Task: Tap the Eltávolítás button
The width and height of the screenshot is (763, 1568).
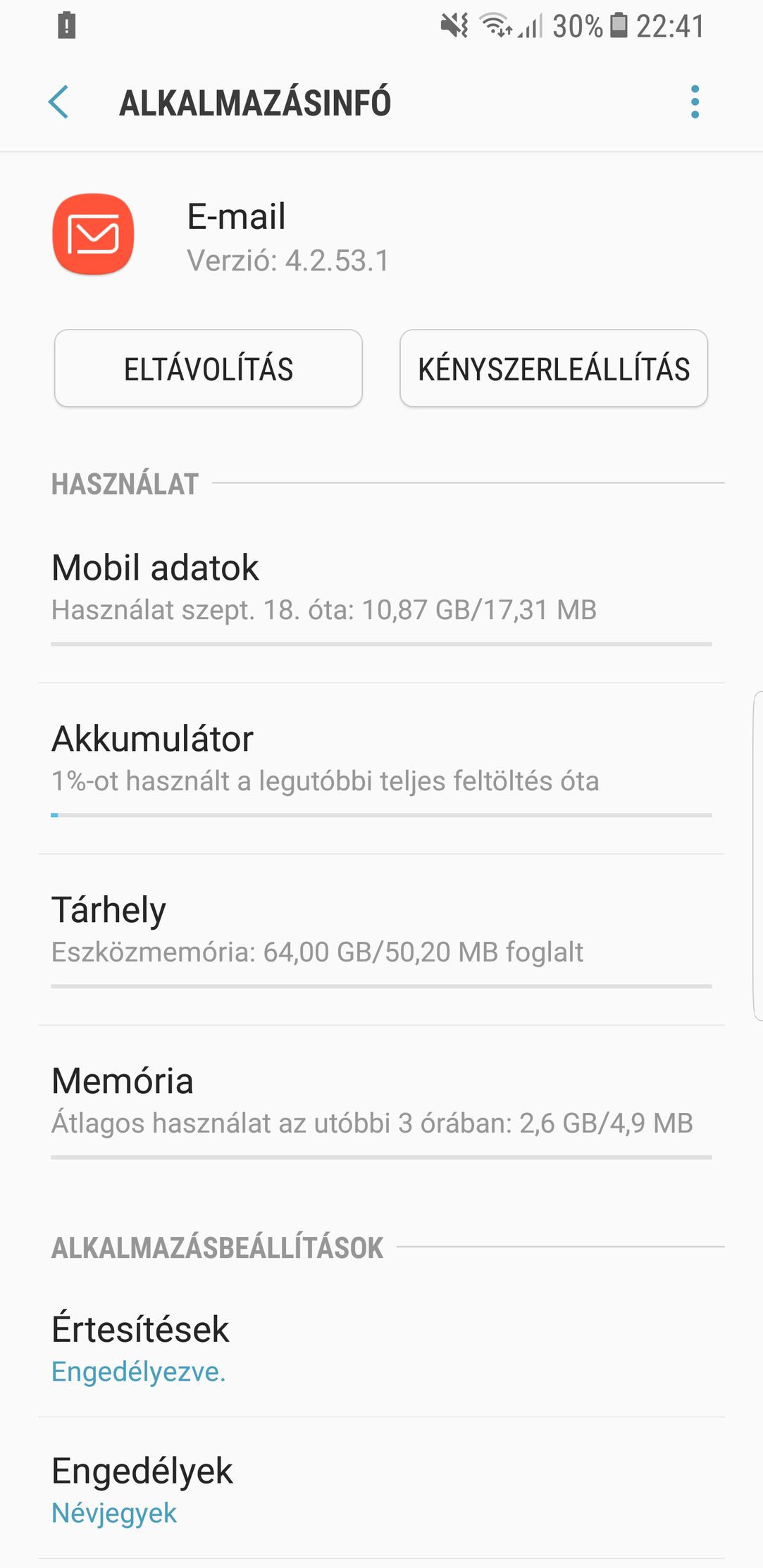Action: click(209, 368)
